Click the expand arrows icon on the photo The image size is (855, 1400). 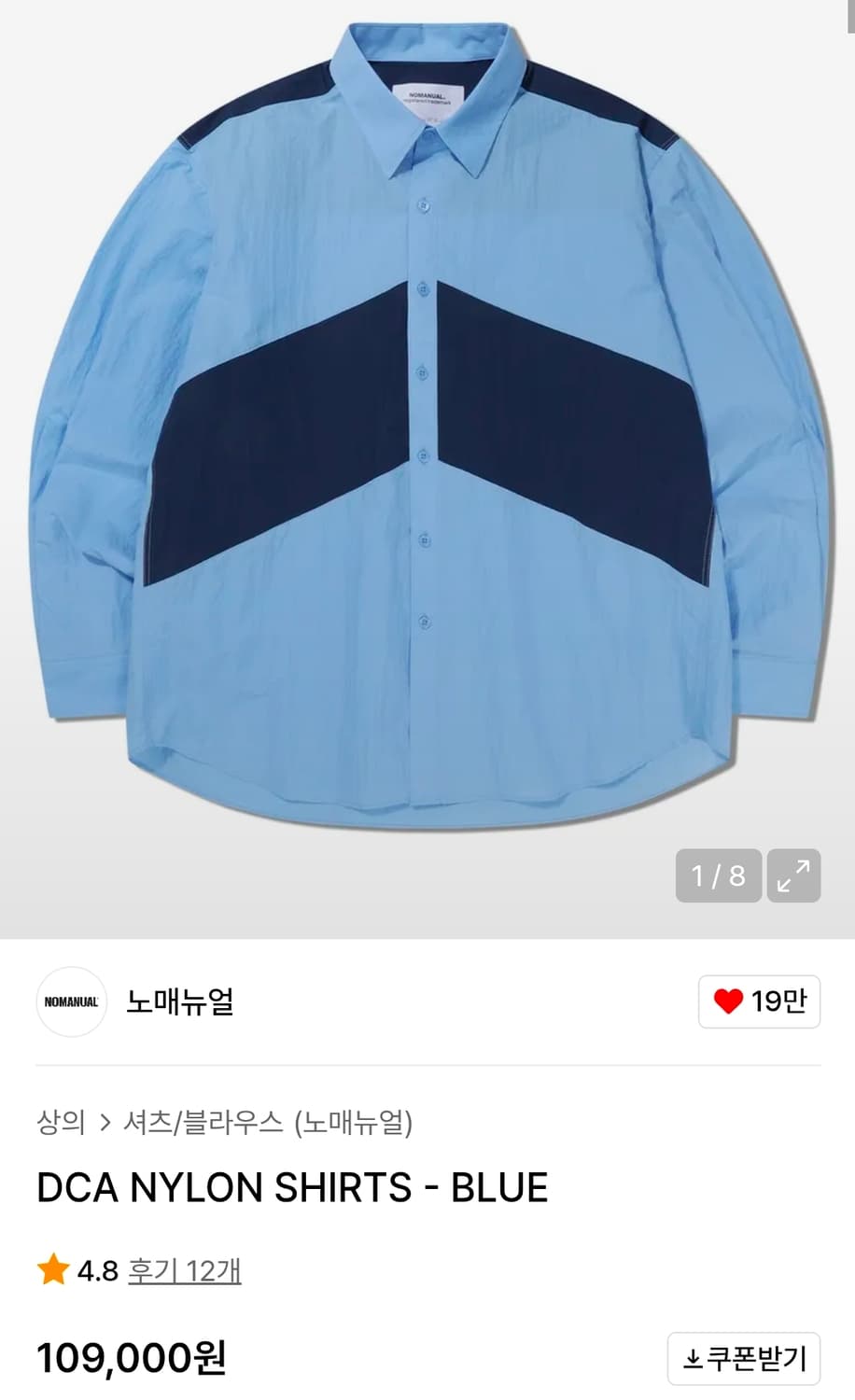click(793, 875)
